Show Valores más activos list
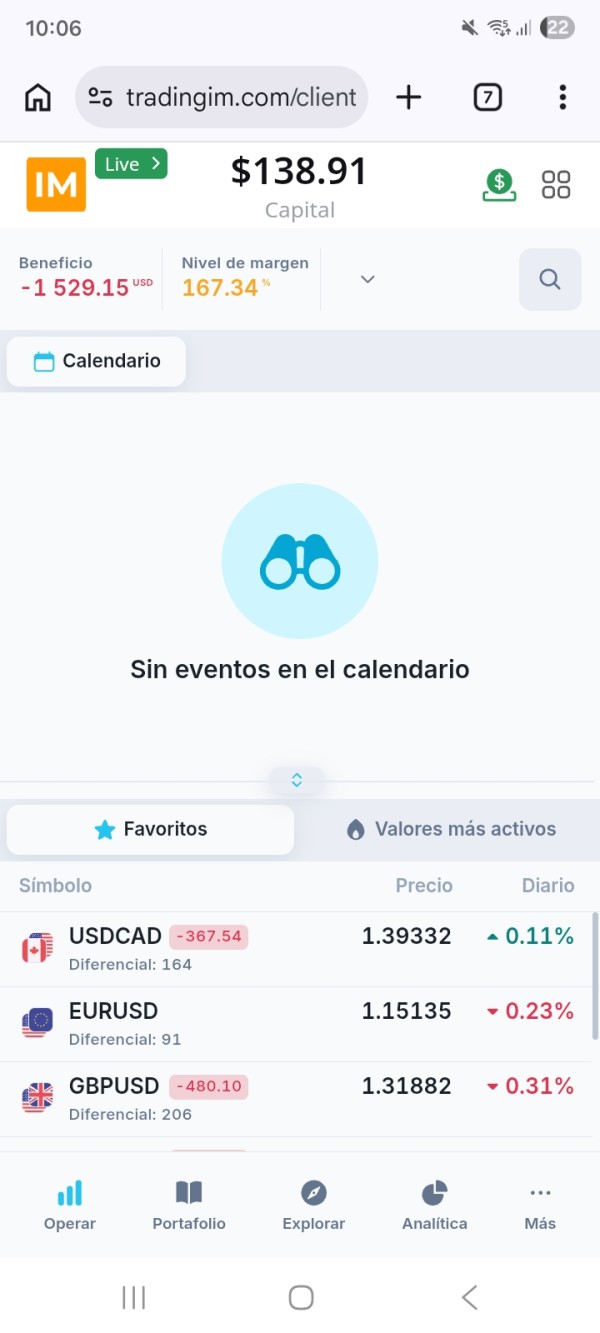 pyautogui.click(x=451, y=829)
